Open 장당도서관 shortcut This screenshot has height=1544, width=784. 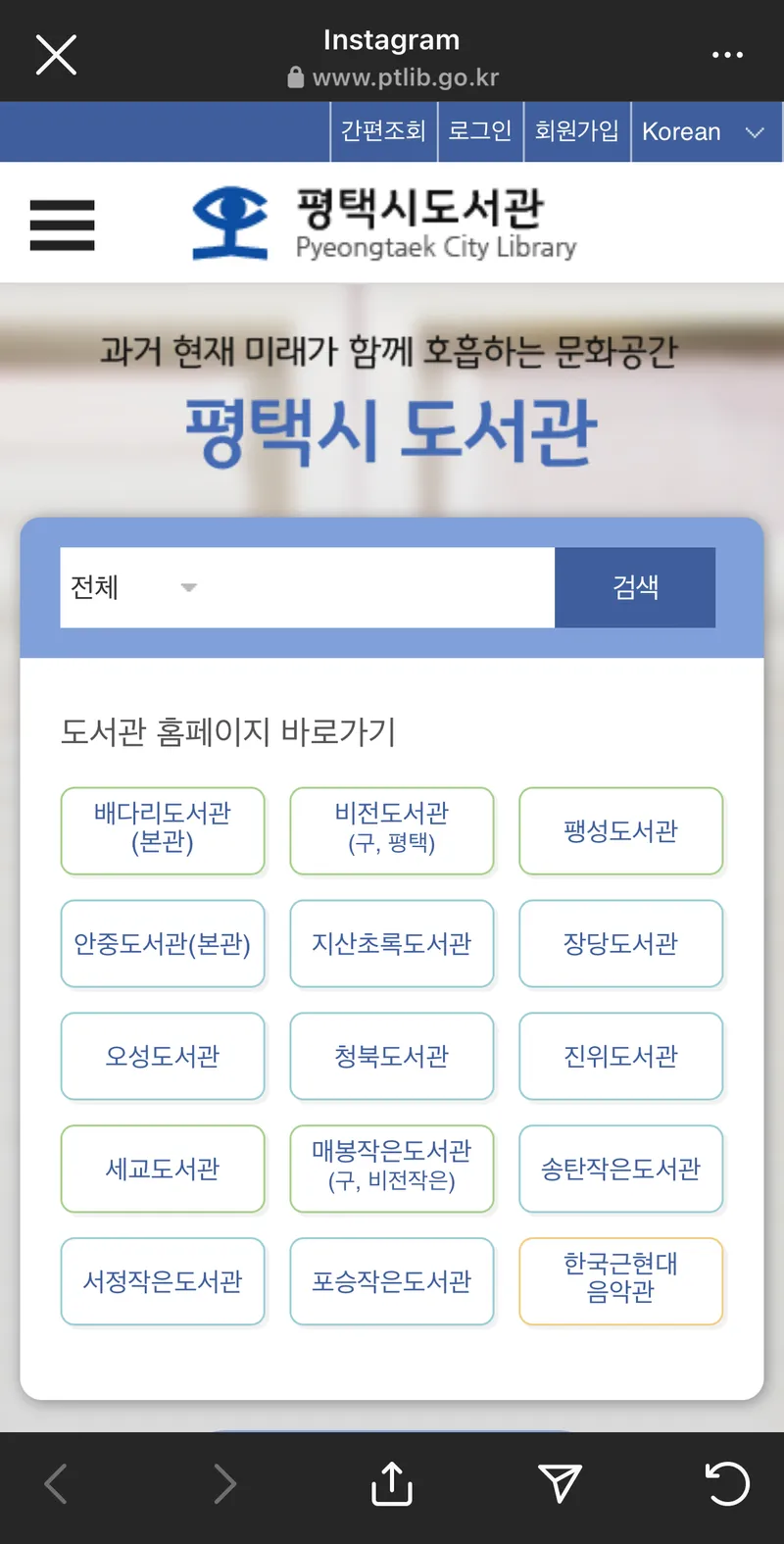pos(620,943)
